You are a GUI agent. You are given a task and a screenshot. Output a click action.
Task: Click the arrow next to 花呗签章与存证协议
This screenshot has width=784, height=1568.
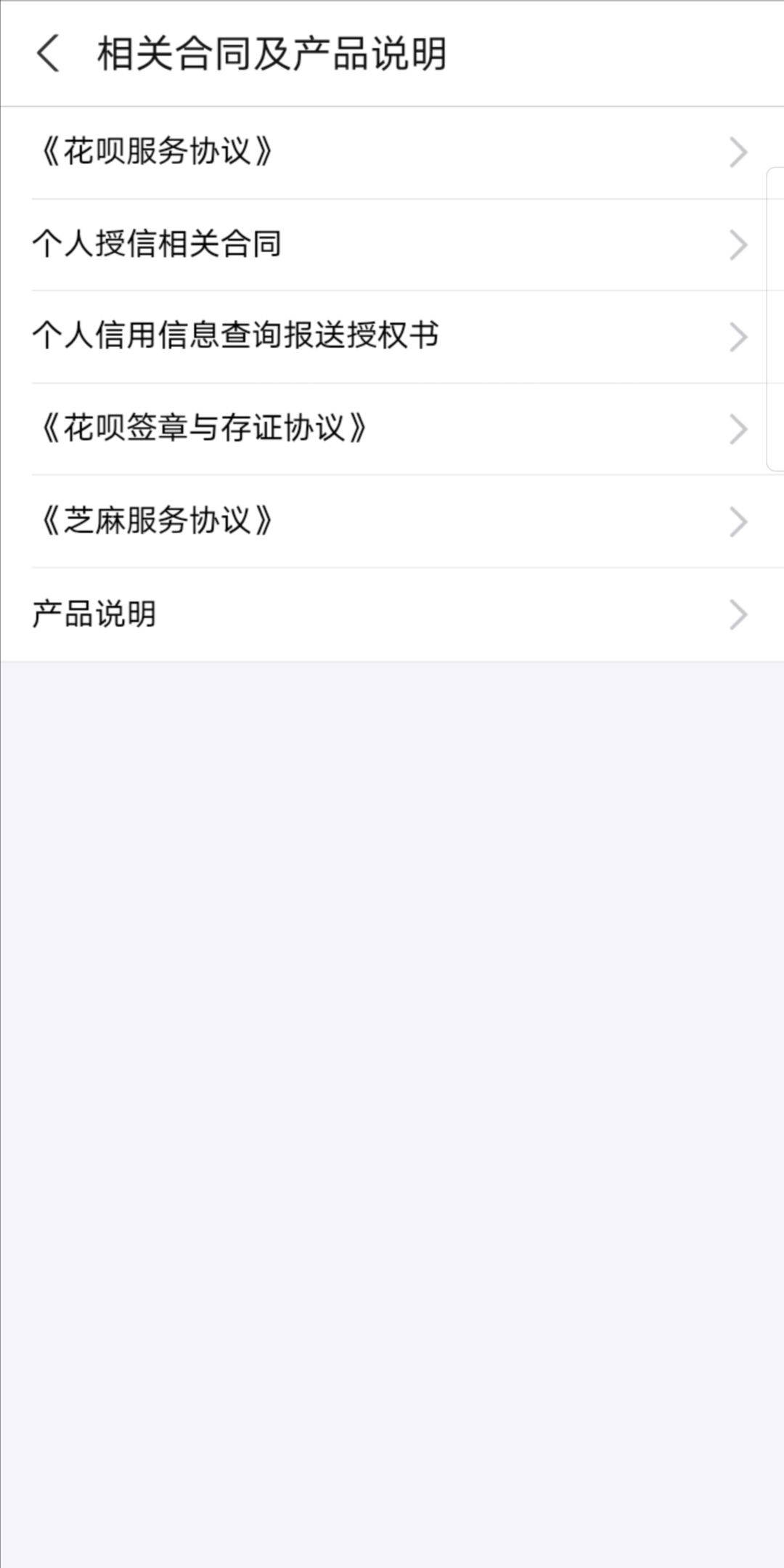[738, 428]
